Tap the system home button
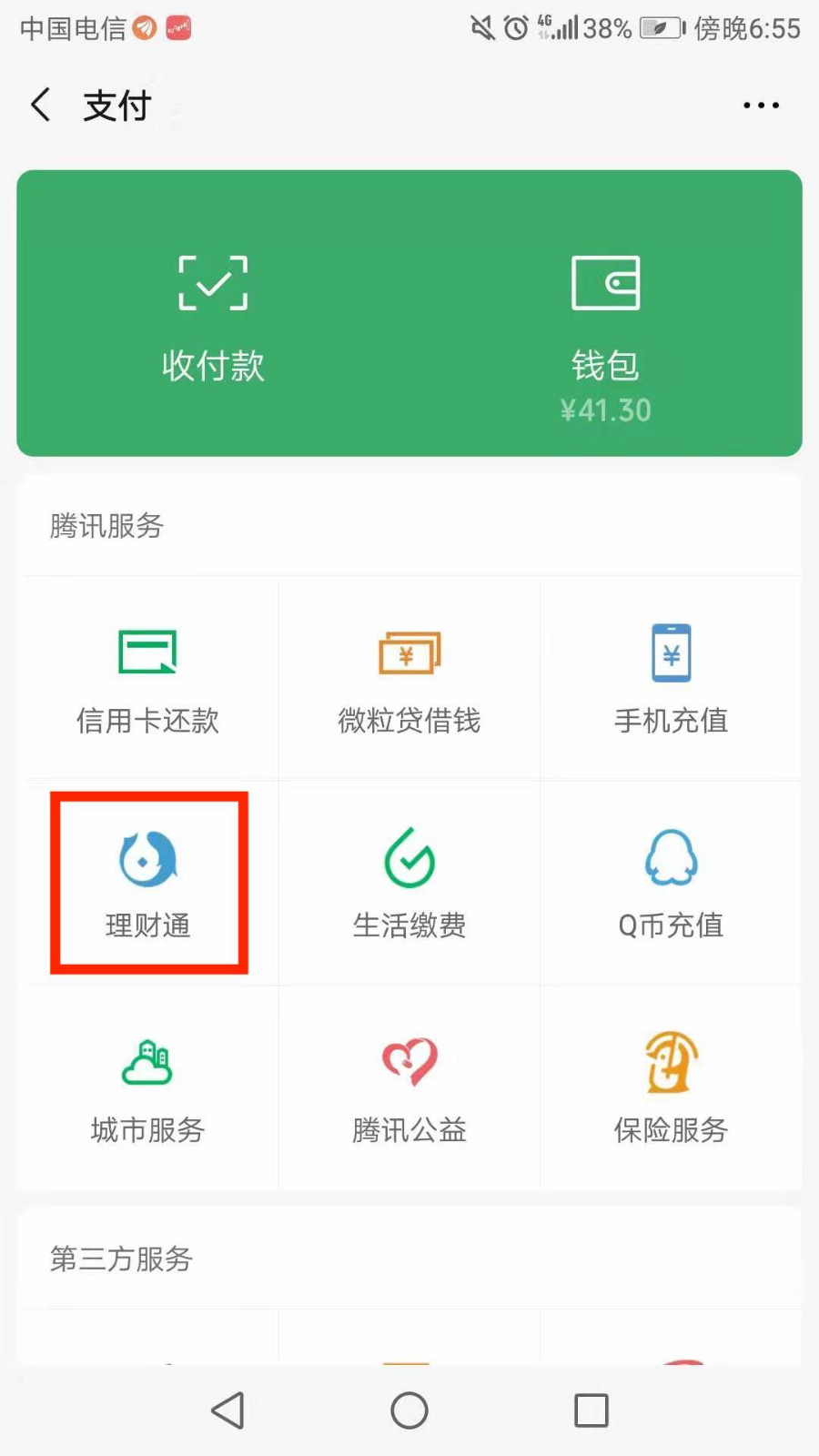The height and width of the screenshot is (1456, 819). tap(409, 1410)
